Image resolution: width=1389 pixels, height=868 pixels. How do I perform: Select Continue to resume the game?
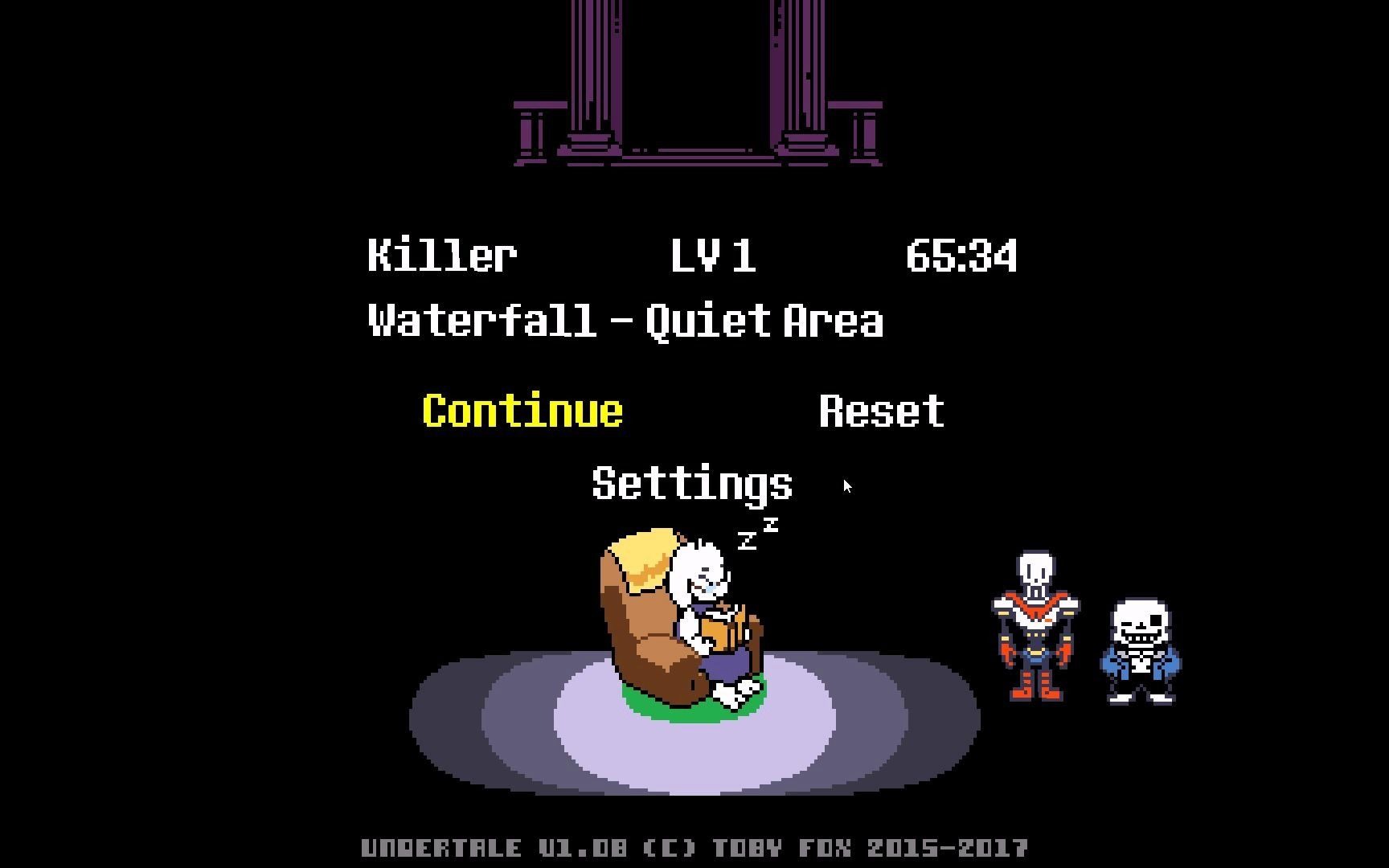(x=522, y=411)
